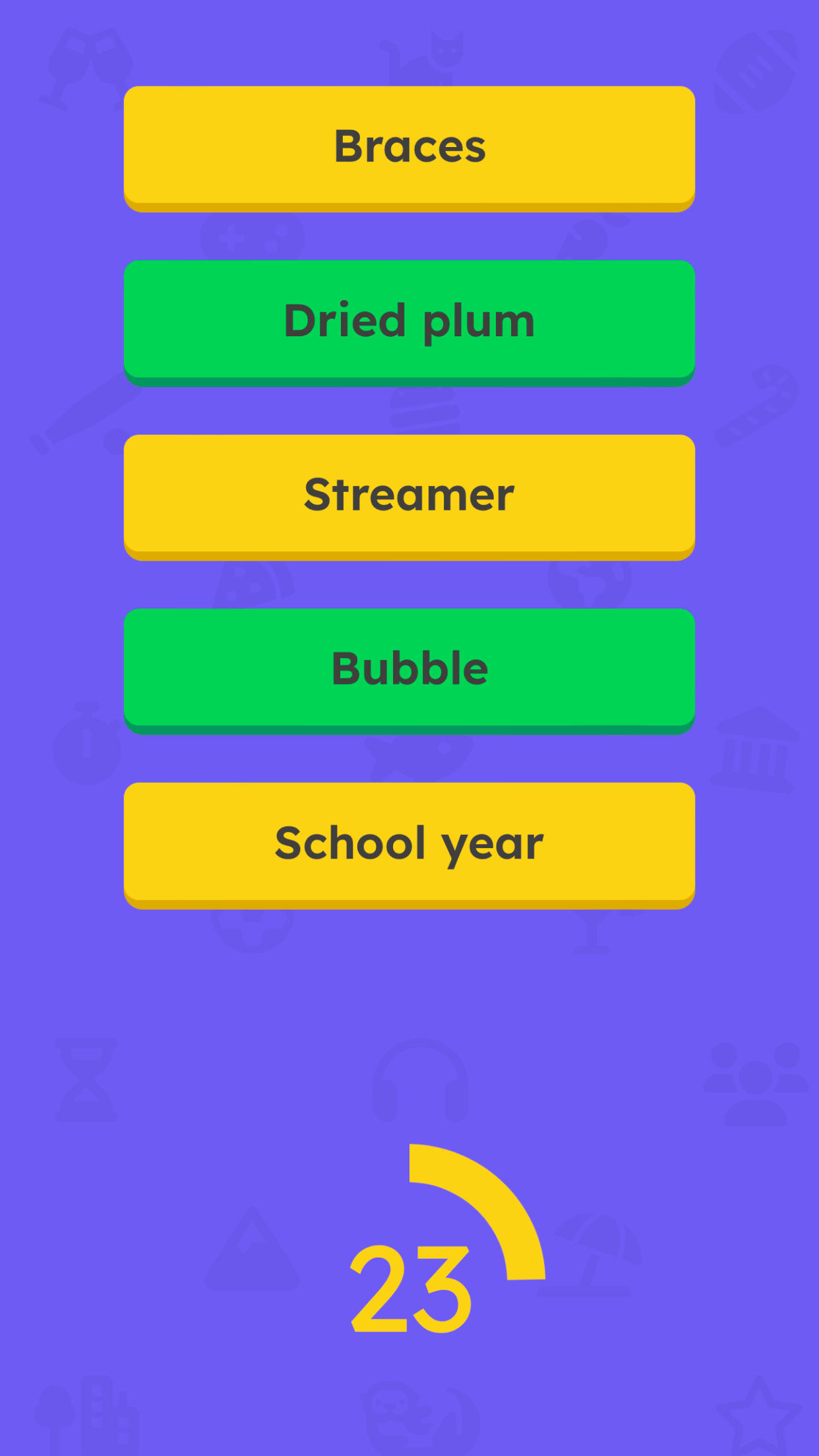
Task: Choose the School year button
Action: 409,845
